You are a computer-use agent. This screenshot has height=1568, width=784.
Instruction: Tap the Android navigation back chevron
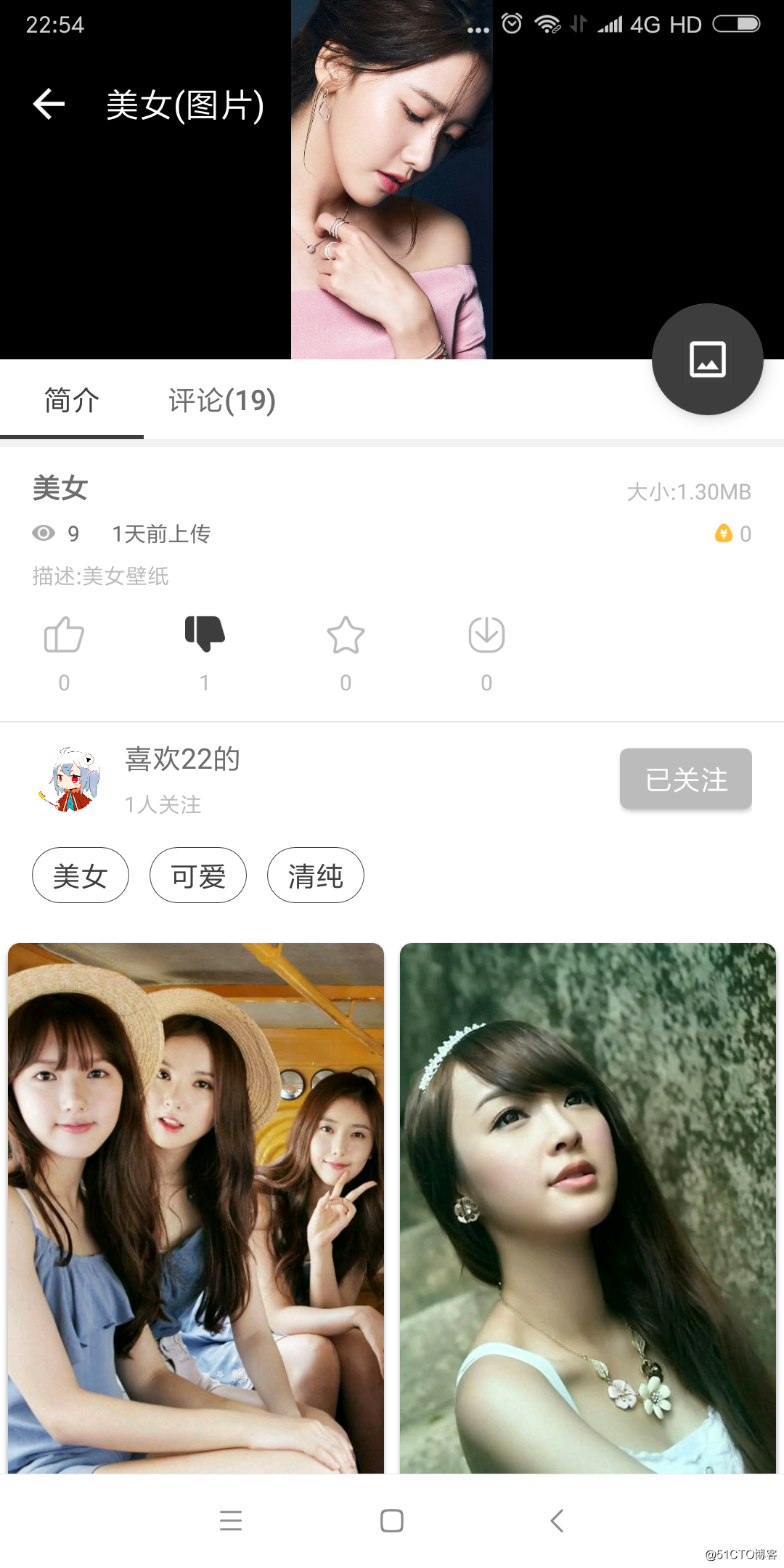tap(556, 1520)
